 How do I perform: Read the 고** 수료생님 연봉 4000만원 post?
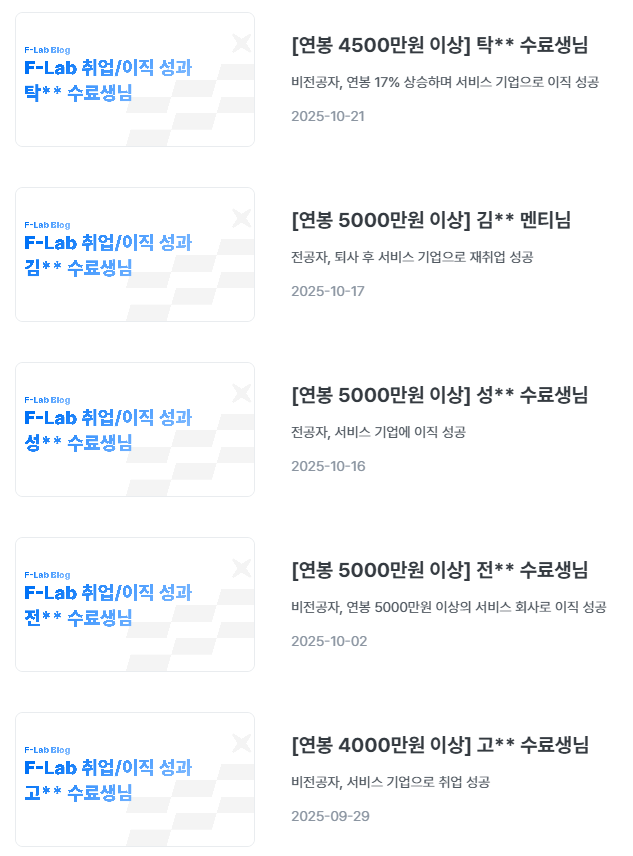(439, 745)
